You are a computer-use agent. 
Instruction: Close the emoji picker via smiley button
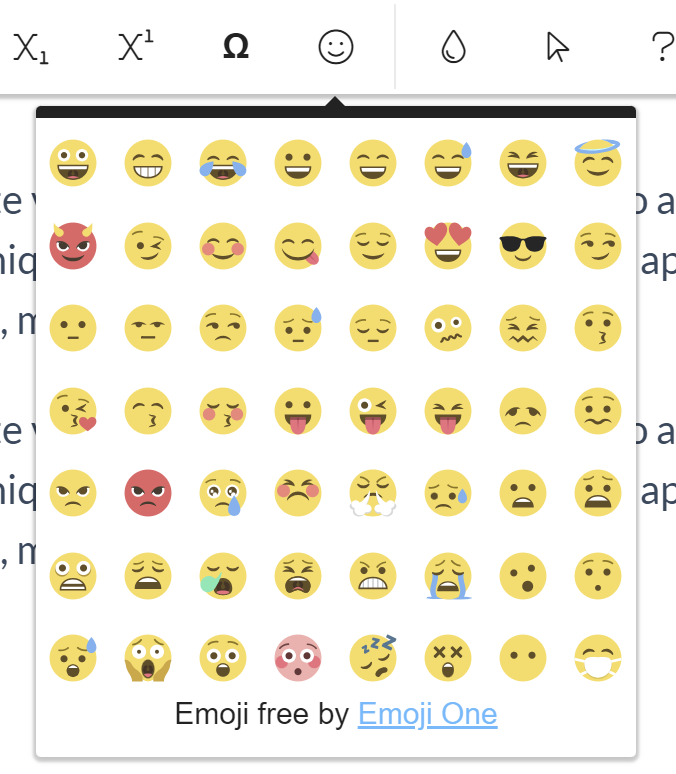336,47
